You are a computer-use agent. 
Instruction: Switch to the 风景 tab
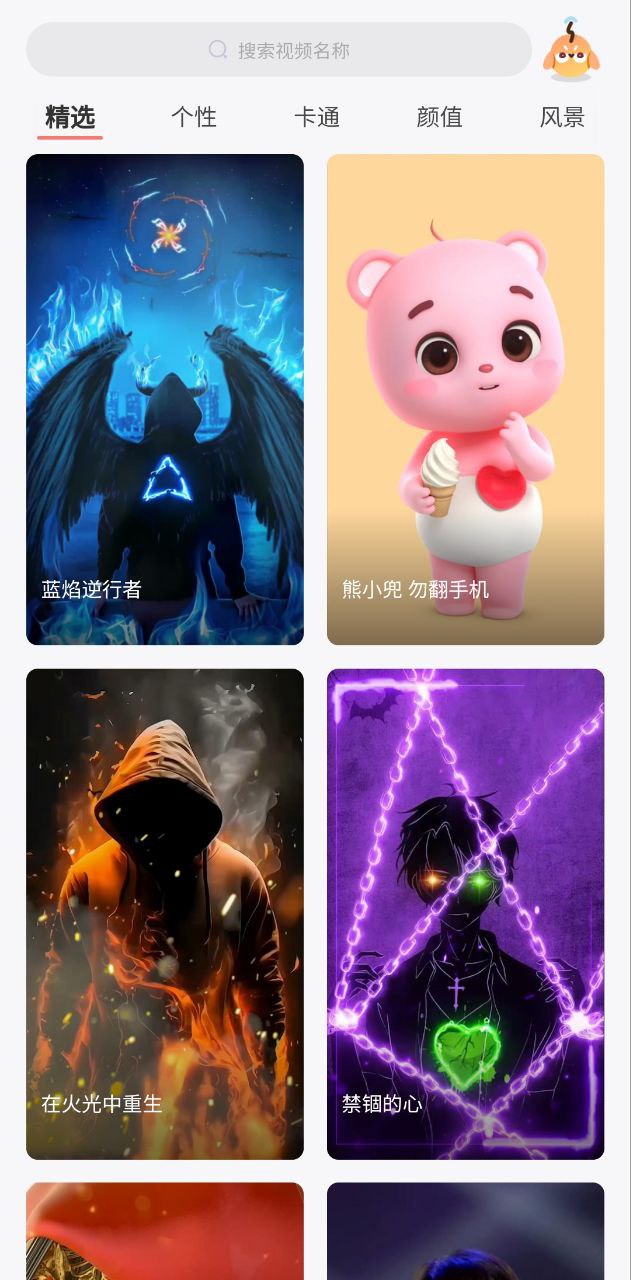click(x=562, y=117)
